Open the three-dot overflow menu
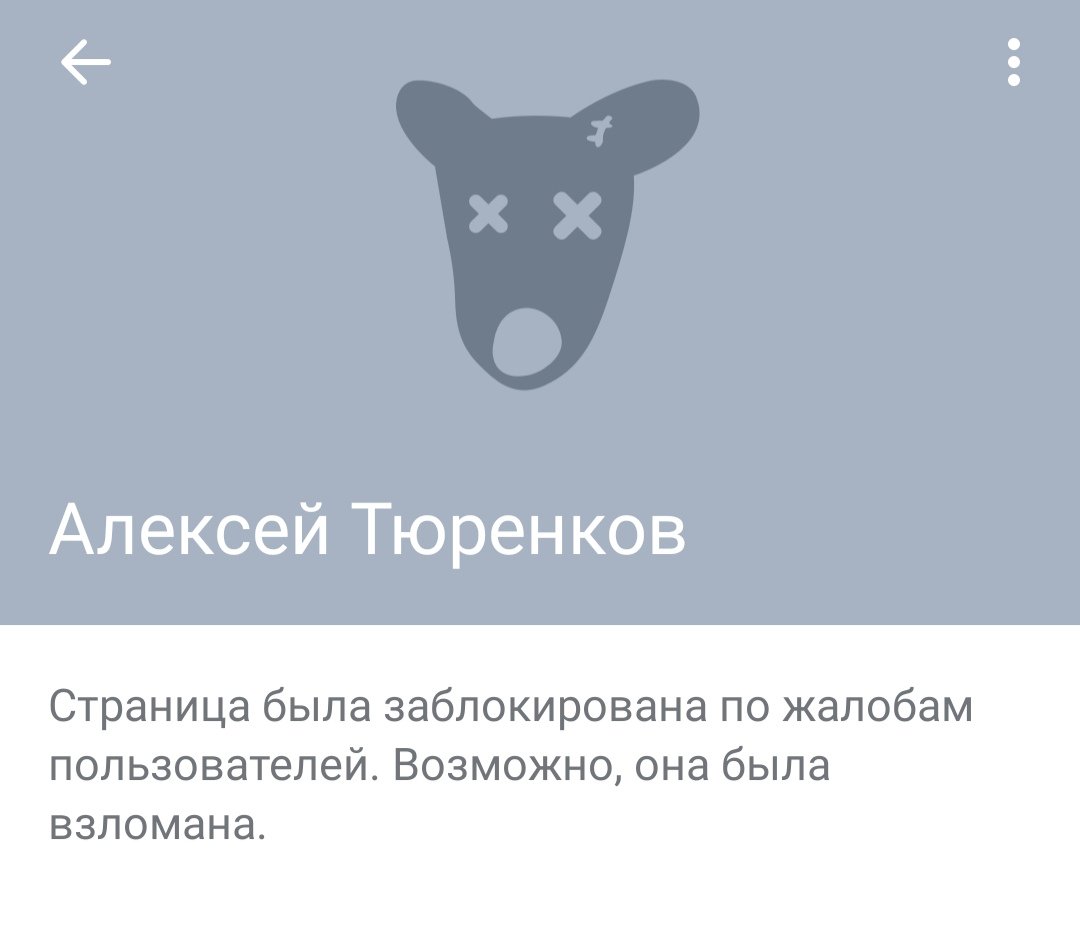The width and height of the screenshot is (1080, 942). pyautogui.click(x=1013, y=63)
